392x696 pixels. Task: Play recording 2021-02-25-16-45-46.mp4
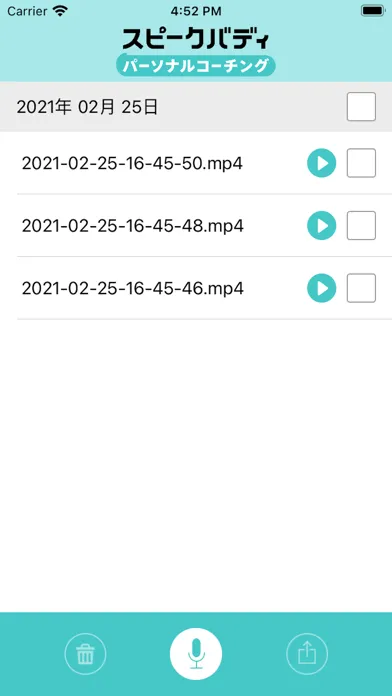pos(321,289)
